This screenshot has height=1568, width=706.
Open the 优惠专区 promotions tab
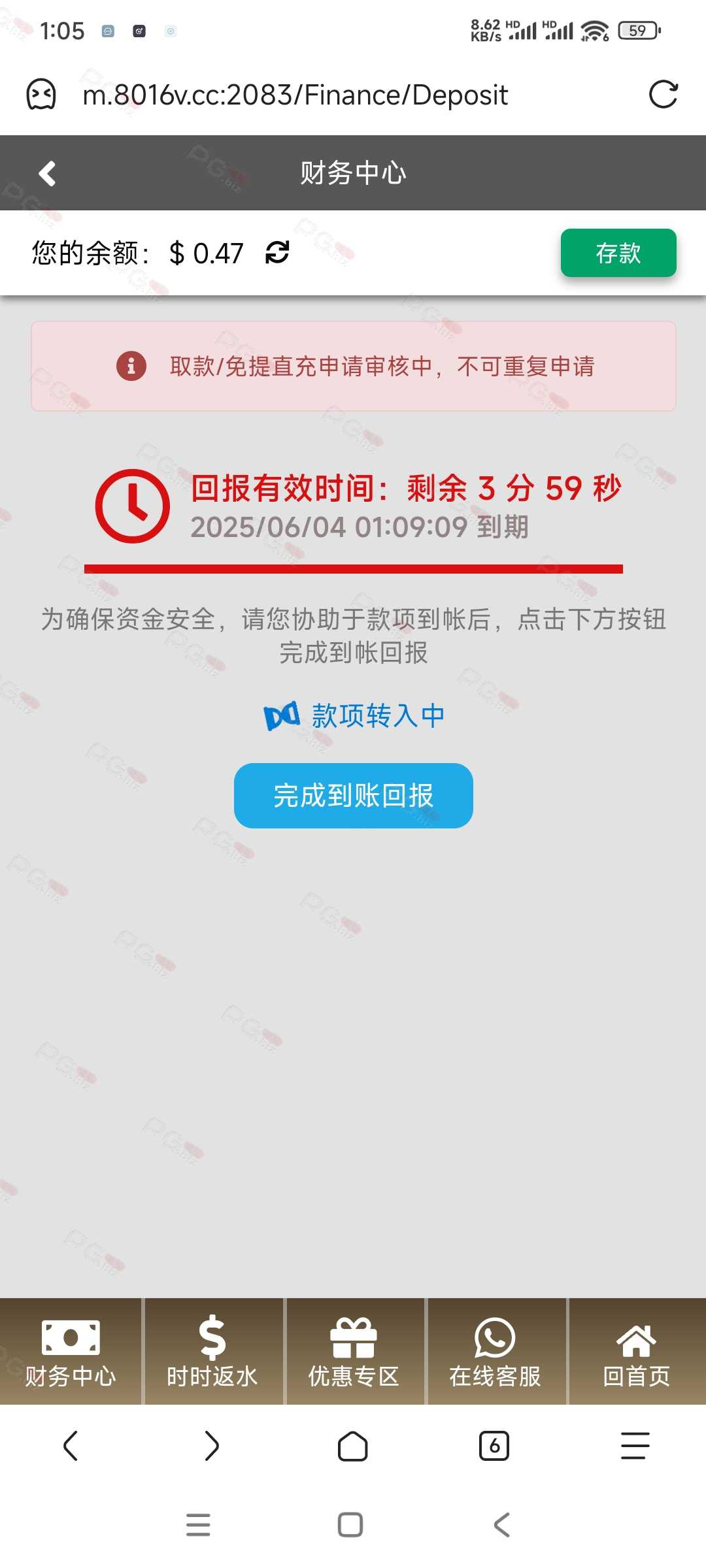(x=354, y=1351)
